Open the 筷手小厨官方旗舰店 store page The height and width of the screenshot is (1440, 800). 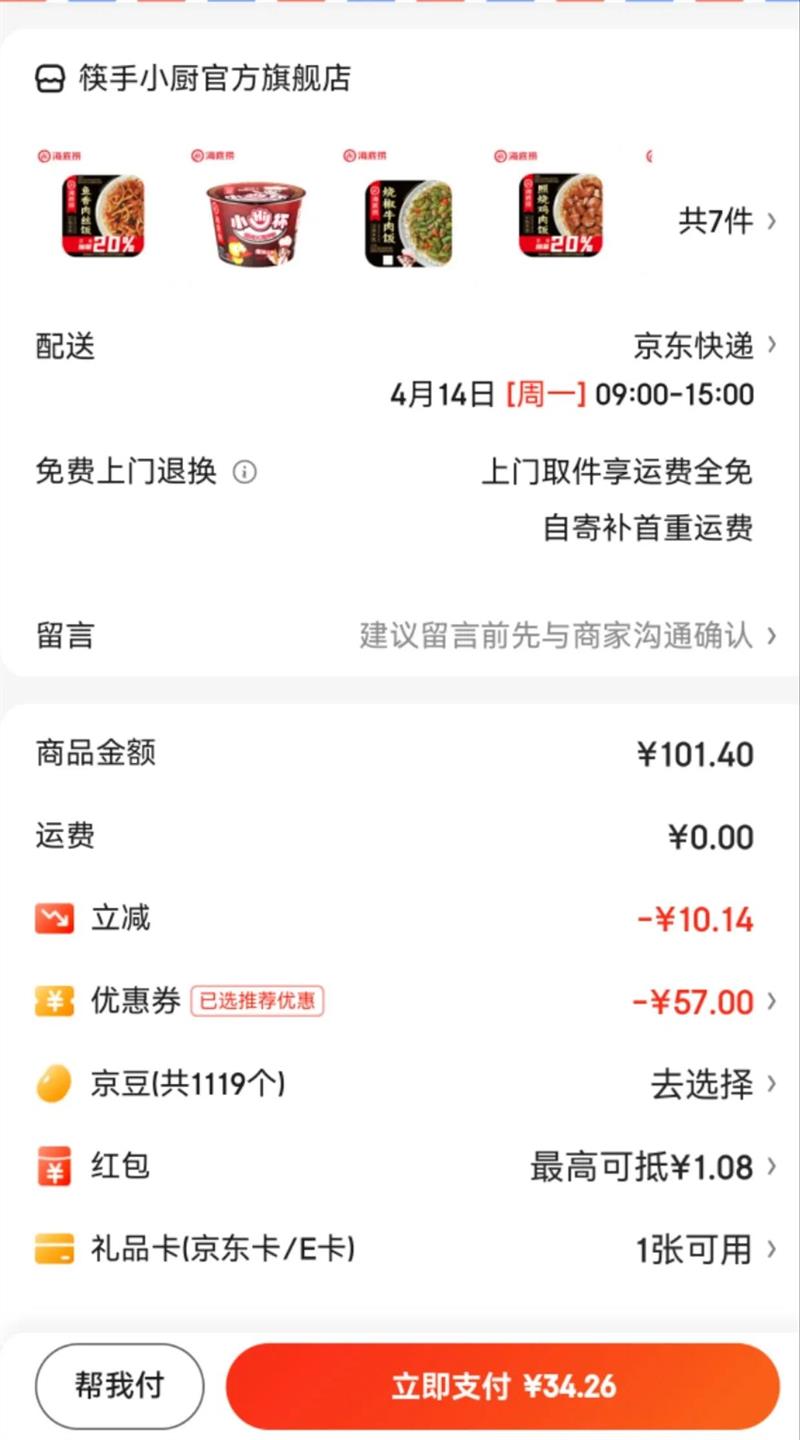point(214,78)
